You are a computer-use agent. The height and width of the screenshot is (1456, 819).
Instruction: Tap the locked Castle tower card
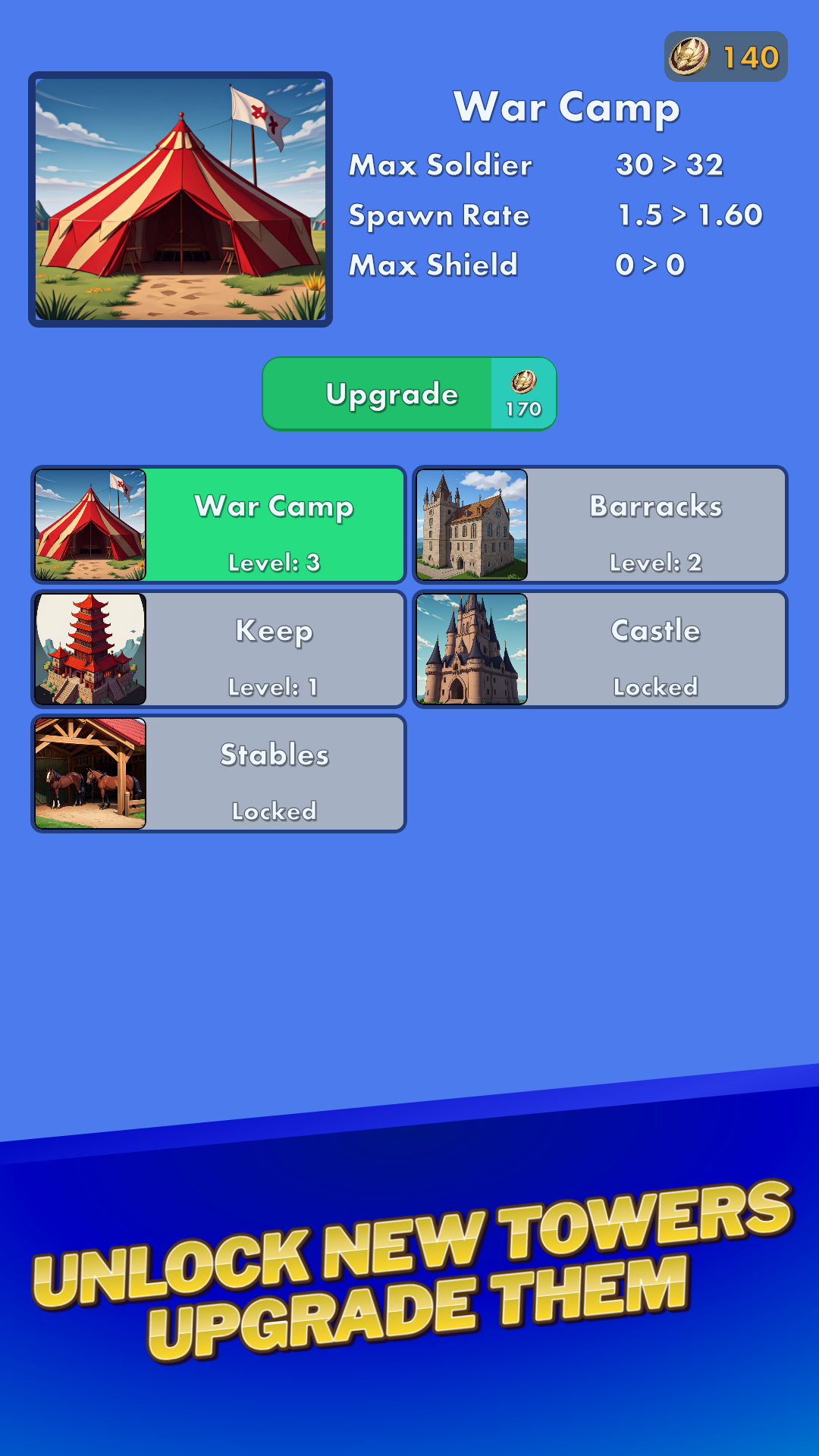point(600,649)
